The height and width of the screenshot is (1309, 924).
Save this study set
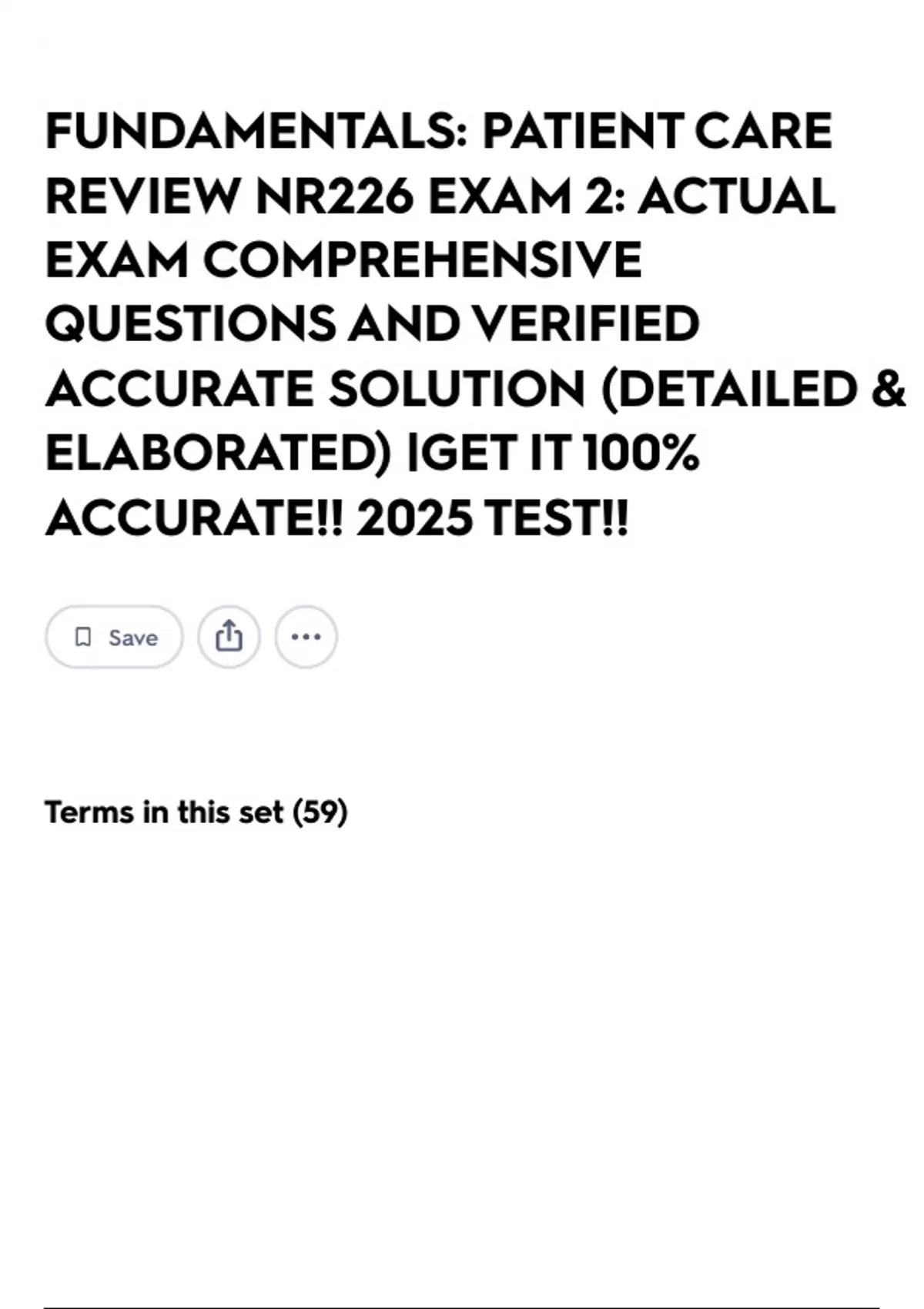(x=114, y=637)
